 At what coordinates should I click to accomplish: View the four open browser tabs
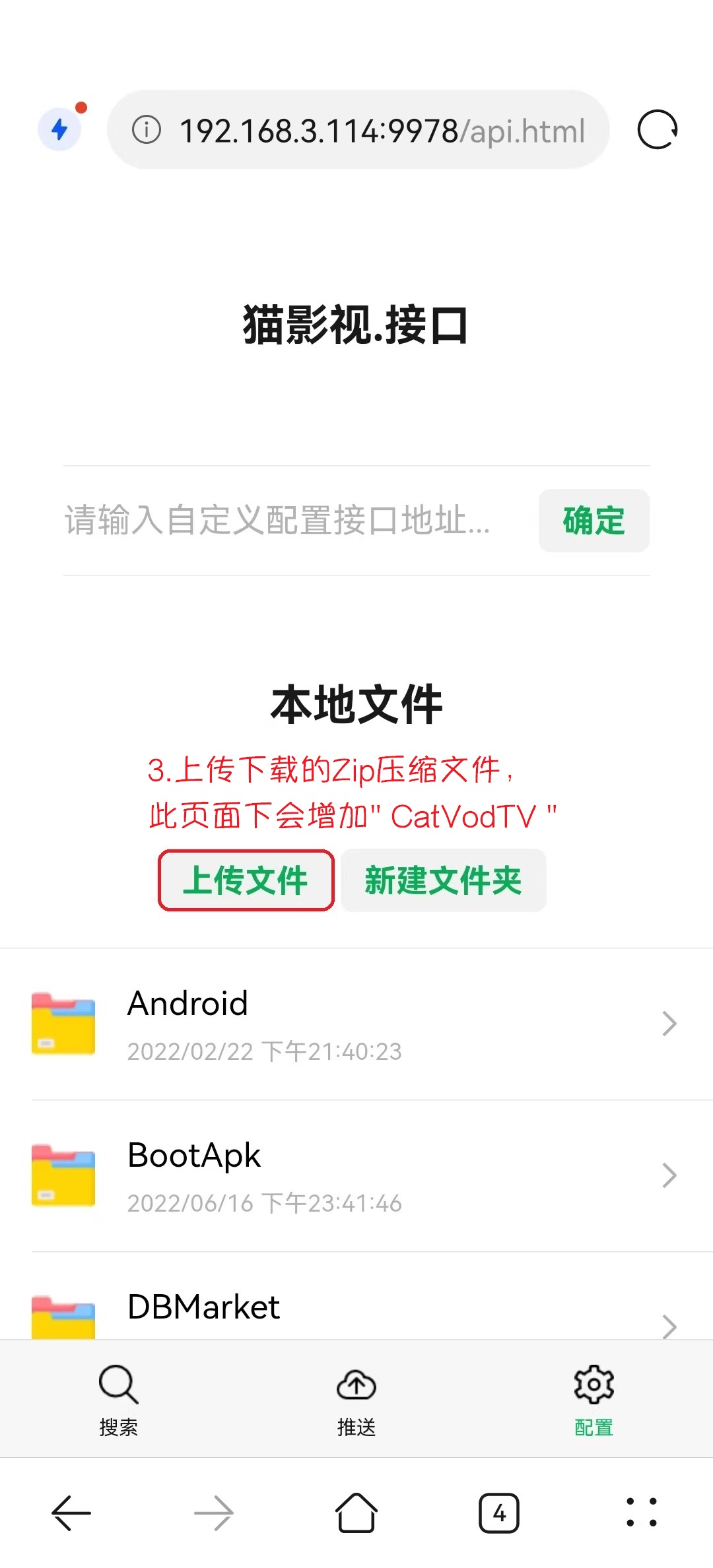[x=499, y=1513]
